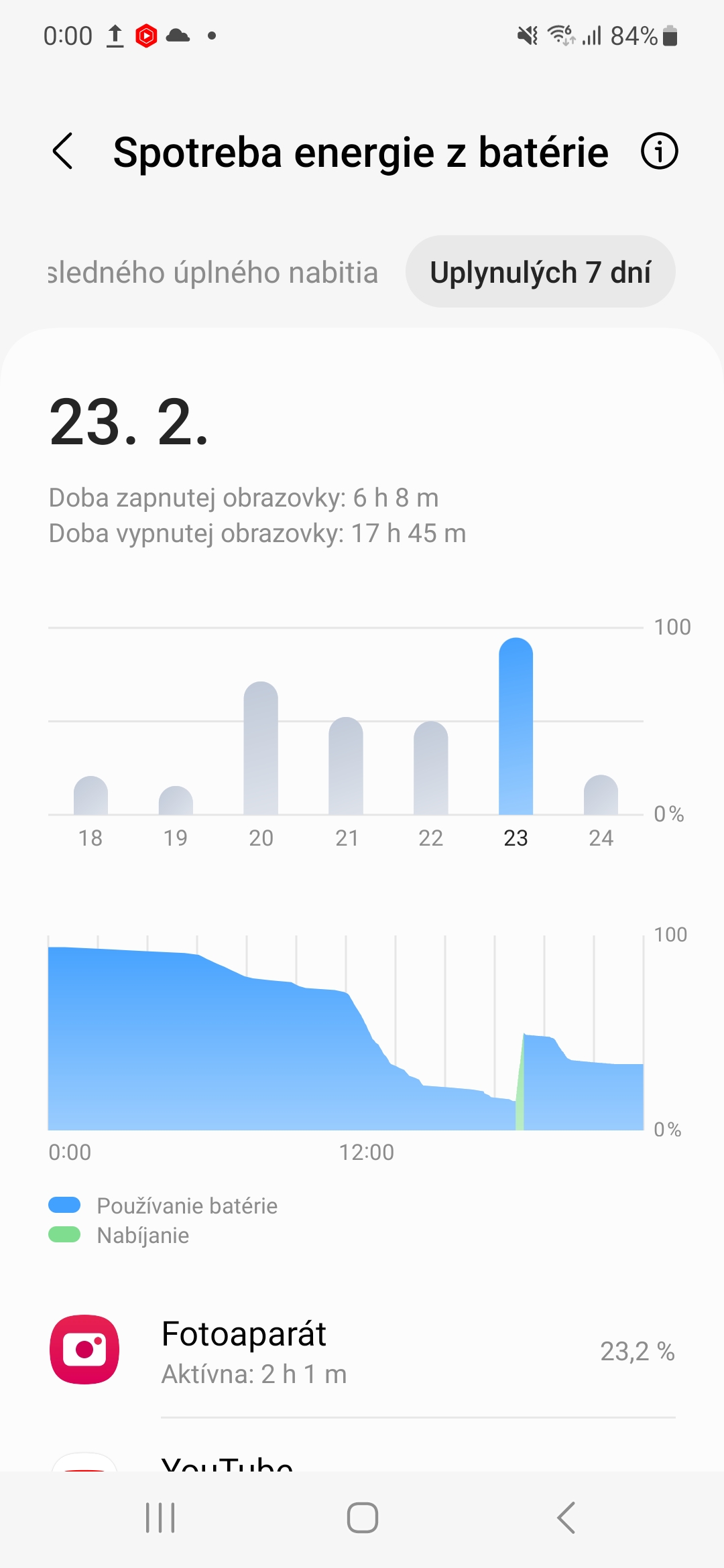Select the Uplynulých 7 dní tab
Screen dimensions: 724x1568
[540, 273]
